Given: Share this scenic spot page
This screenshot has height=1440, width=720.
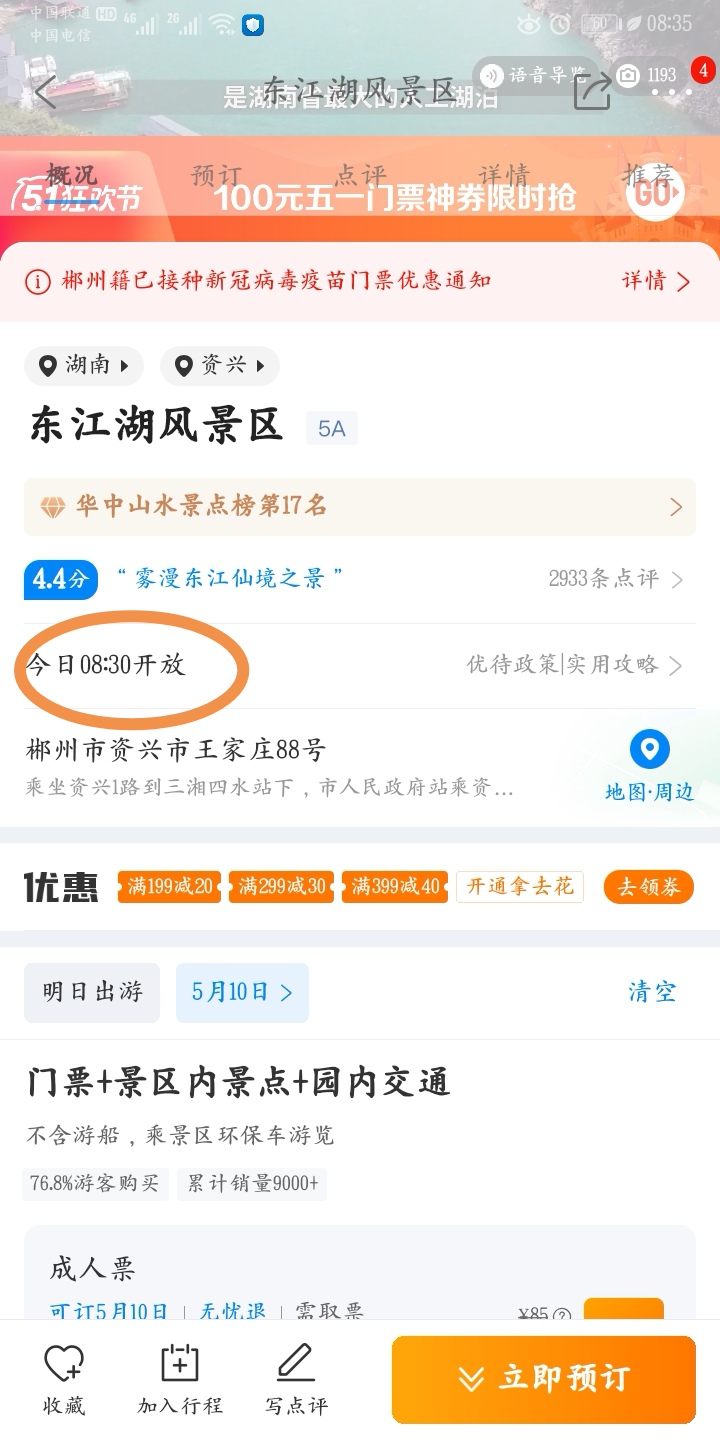Looking at the screenshot, I should [592, 92].
